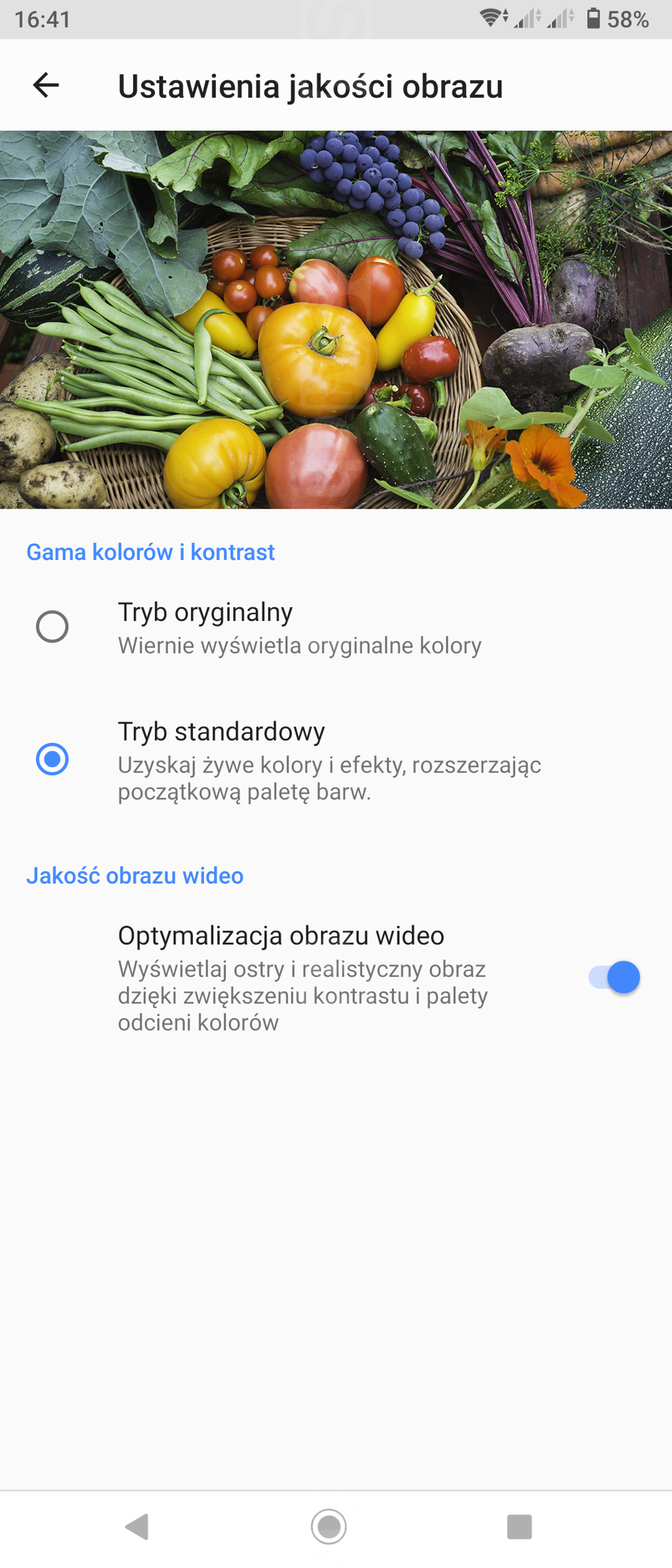Toggle Optymalizacja obrazu wideo switch off

(x=614, y=977)
